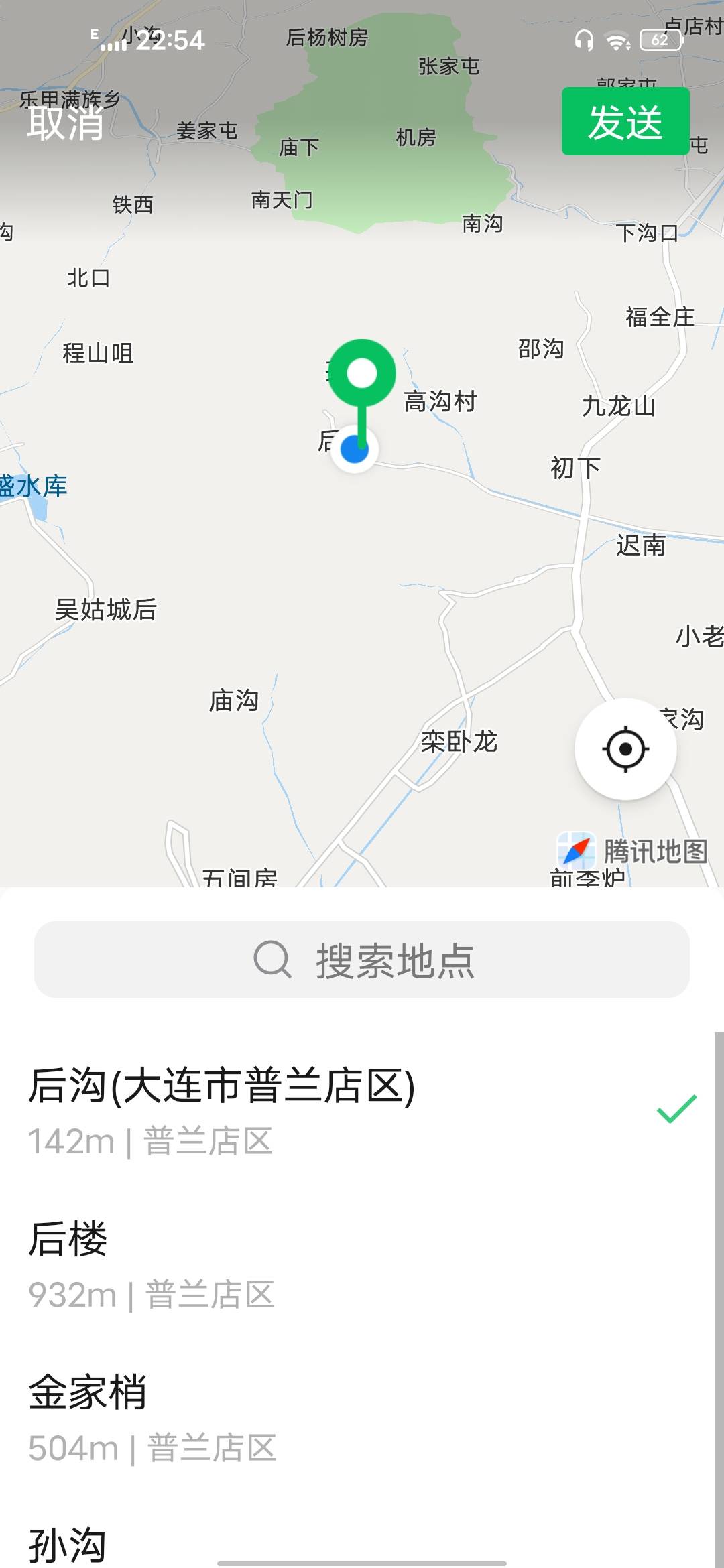
Task: Open the 搜索地点 search field
Action: click(x=362, y=960)
